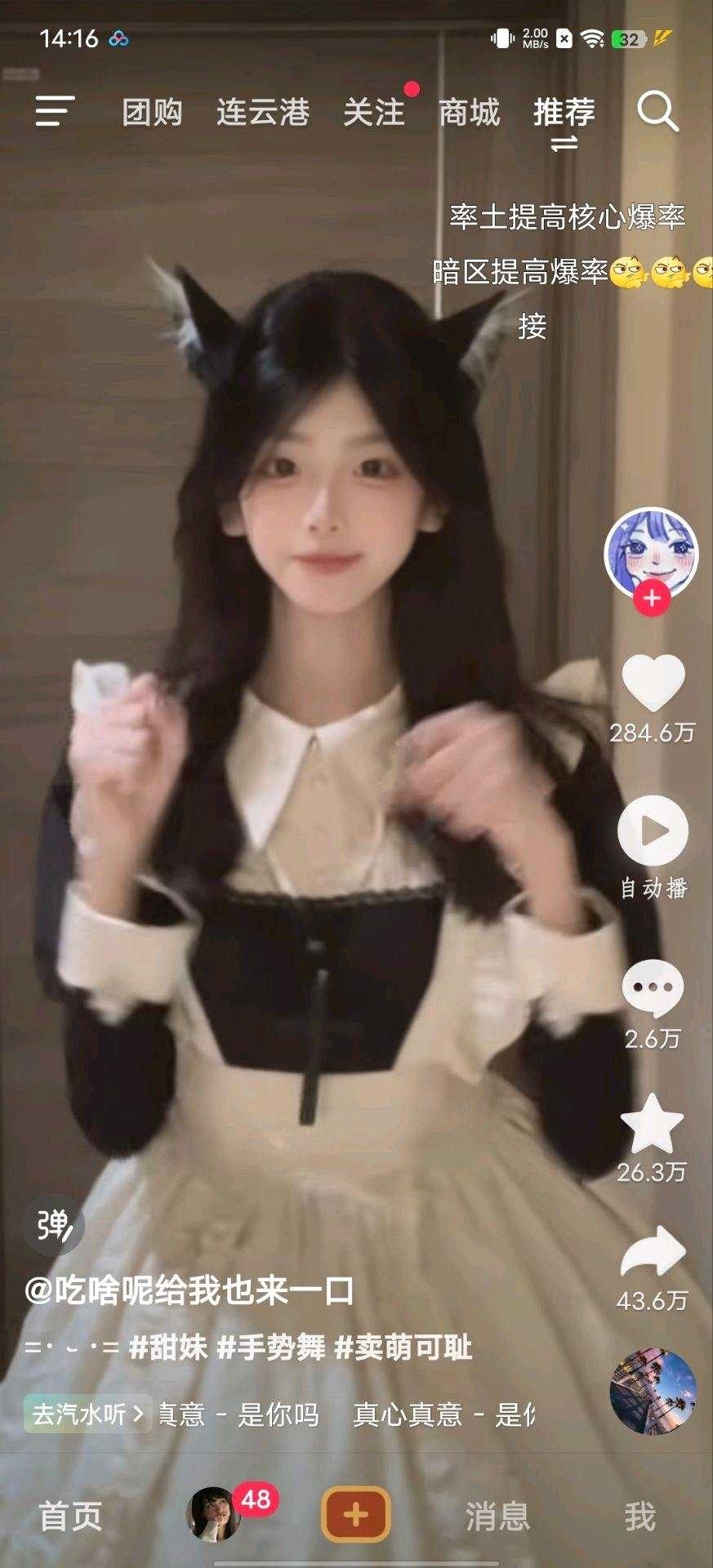The width and height of the screenshot is (713, 1568).
Task: Switch to the 关注 tab
Action: click(374, 112)
